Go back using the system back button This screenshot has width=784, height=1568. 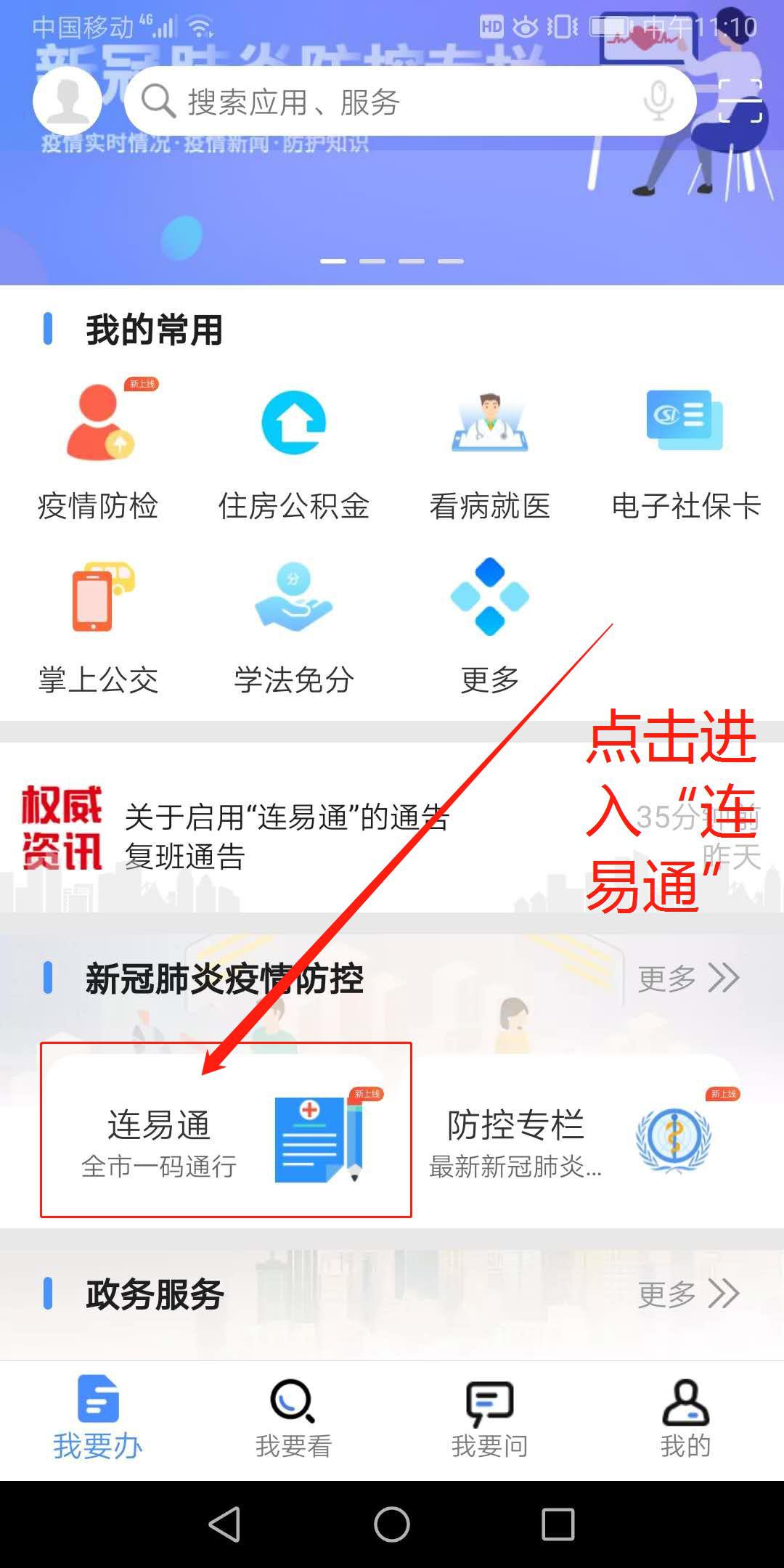point(224,1524)
